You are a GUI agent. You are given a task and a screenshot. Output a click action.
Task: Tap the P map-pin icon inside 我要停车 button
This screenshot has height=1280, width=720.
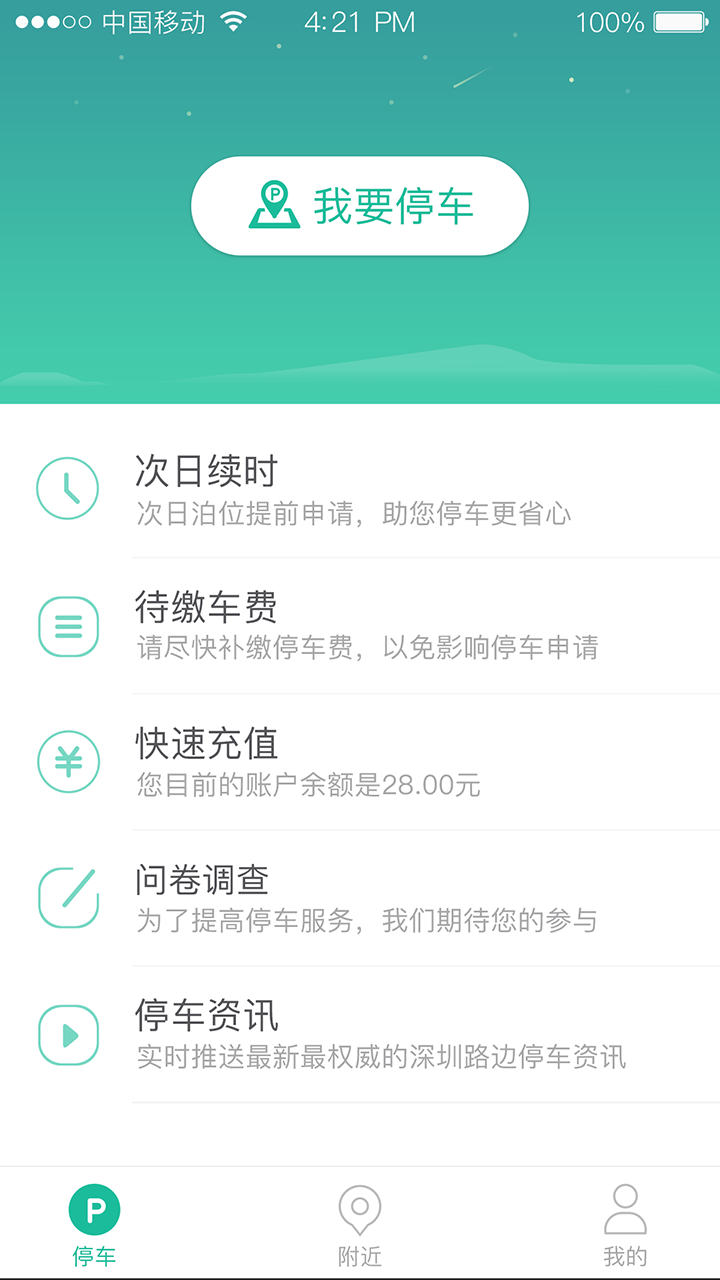(x=274, y=204)
